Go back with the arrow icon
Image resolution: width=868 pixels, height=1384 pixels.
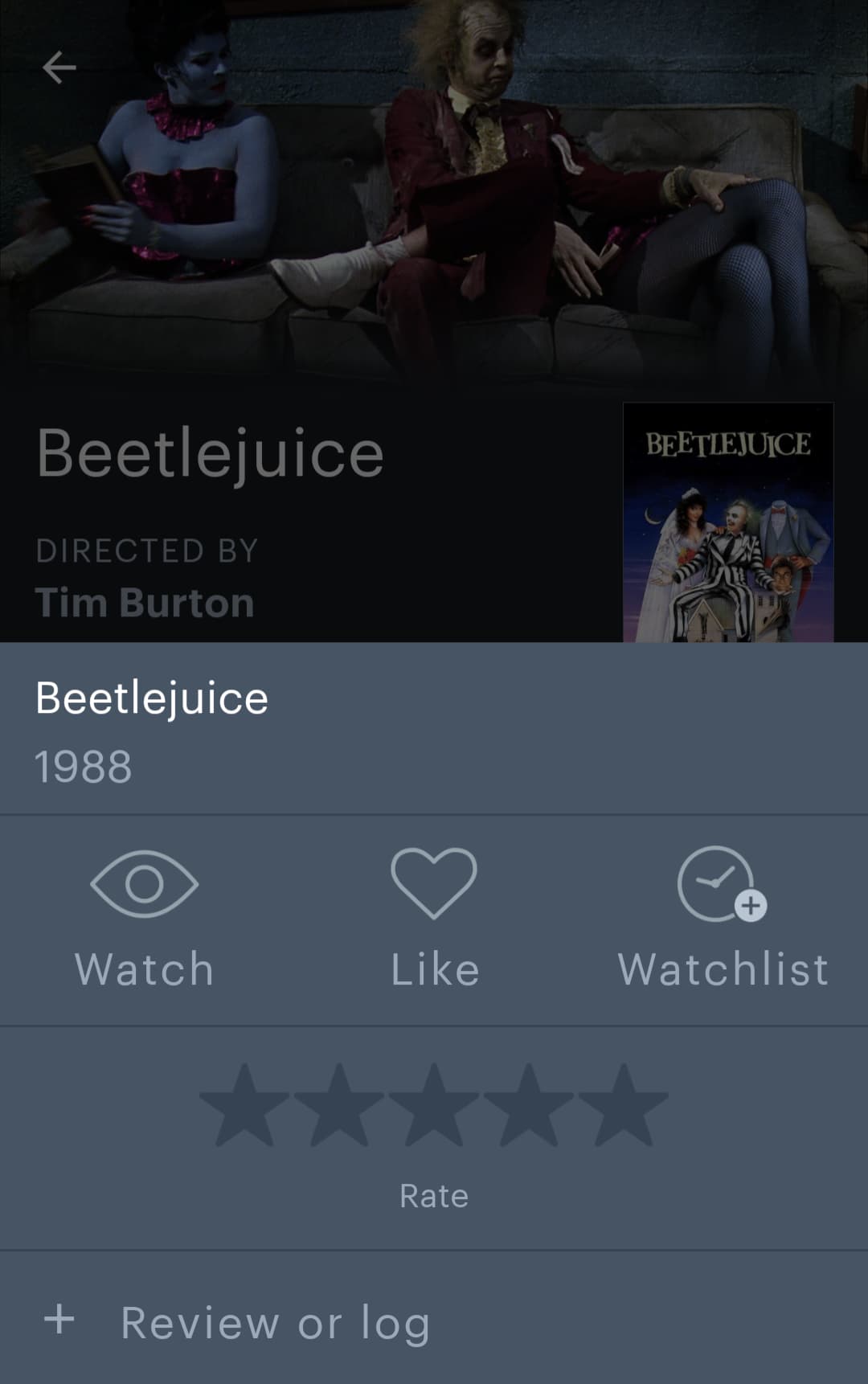59,68
